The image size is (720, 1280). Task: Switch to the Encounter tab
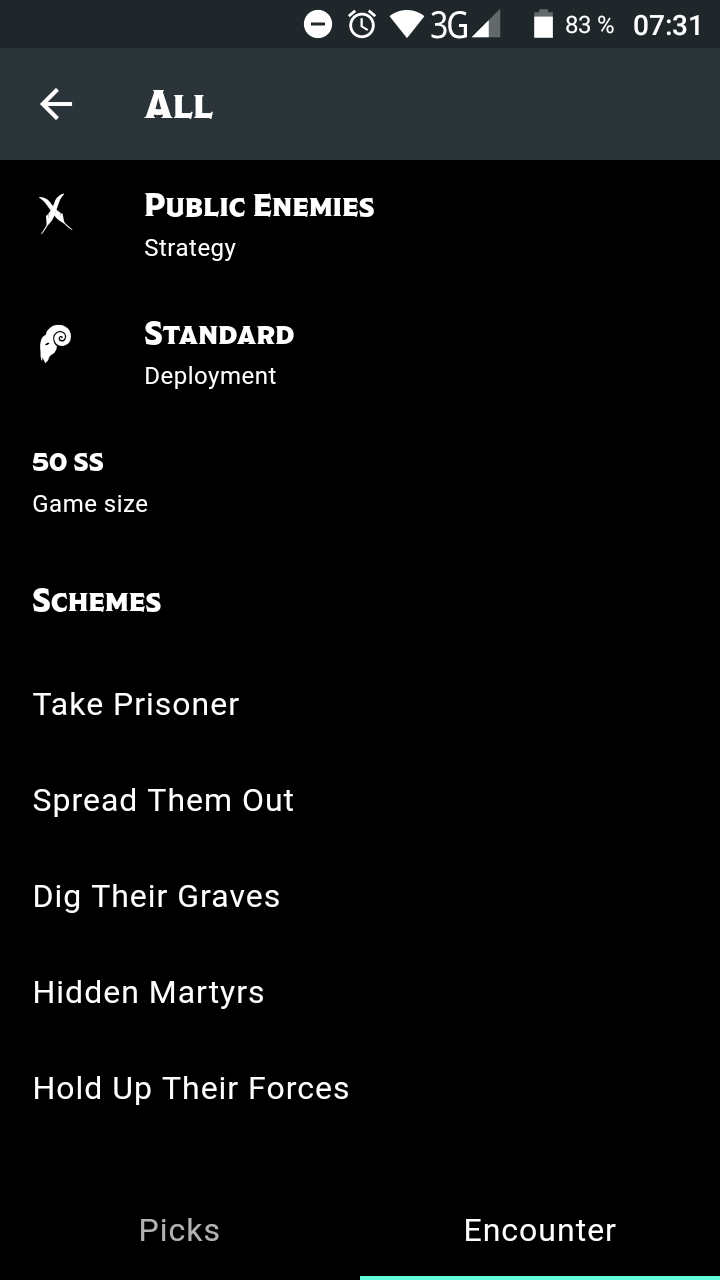(540, 1230)
